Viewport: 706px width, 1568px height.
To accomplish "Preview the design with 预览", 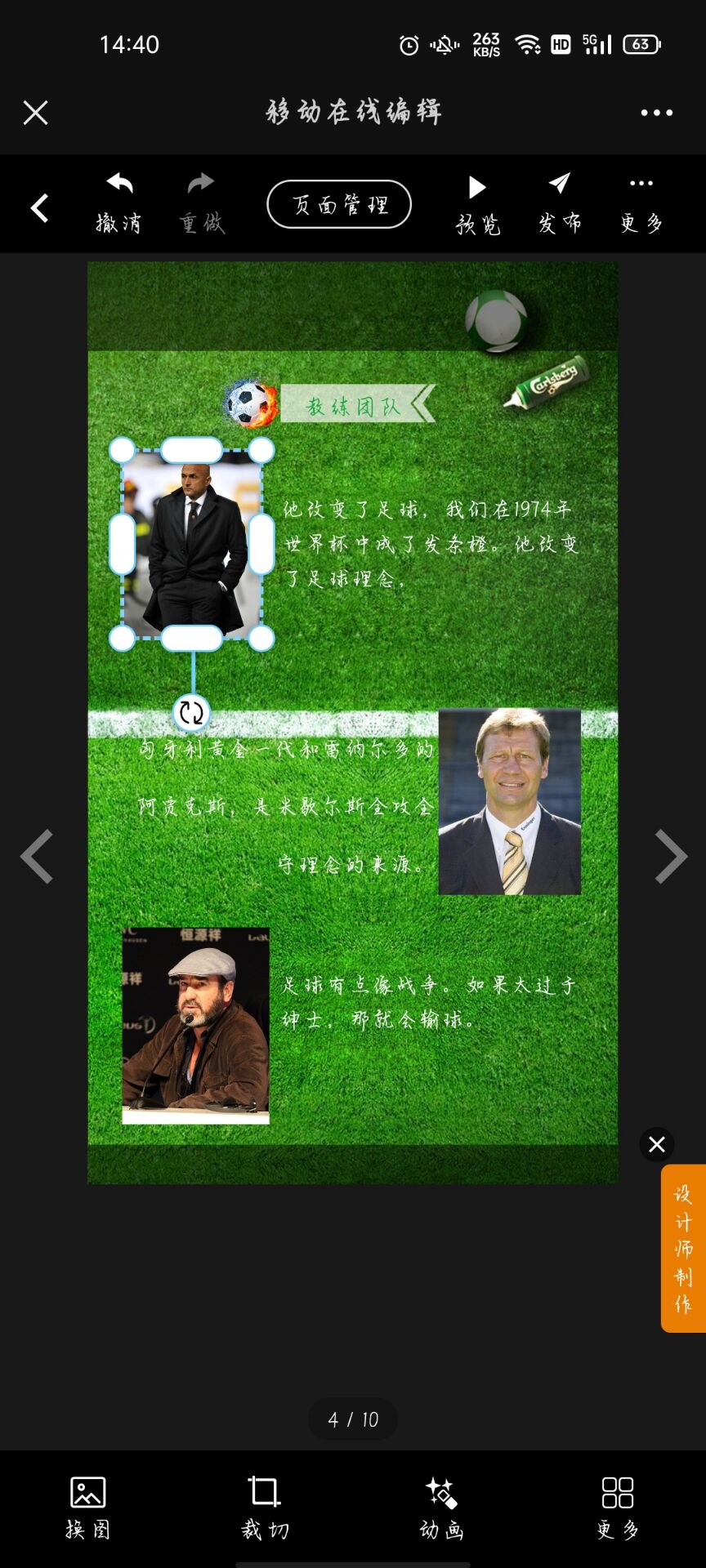I will pyautogui.click(x=478, y=203).
